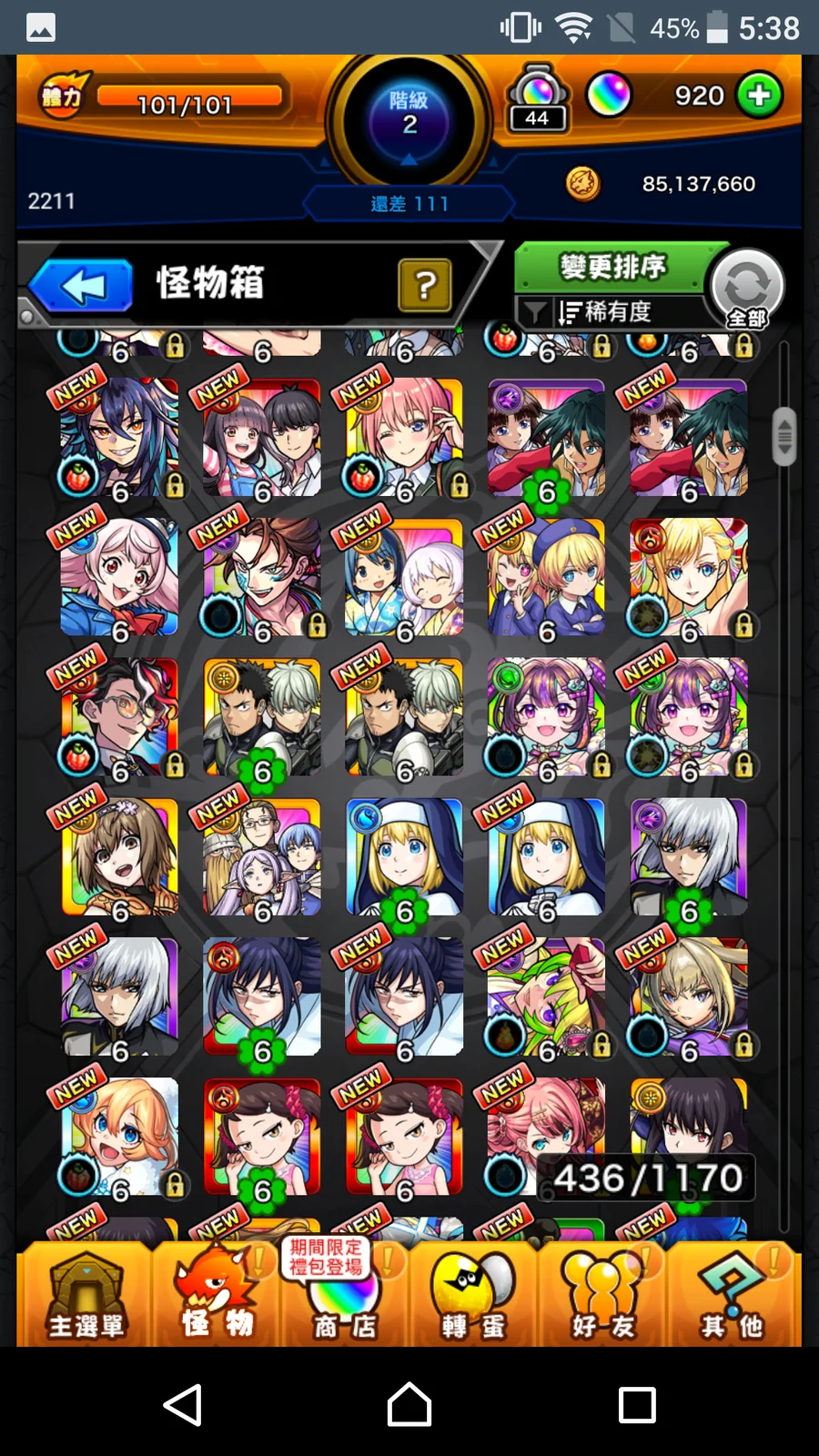Screen dimensions: 819x1456
Task: Switch to the 好友 friends tab
Action: [602, 1296]
